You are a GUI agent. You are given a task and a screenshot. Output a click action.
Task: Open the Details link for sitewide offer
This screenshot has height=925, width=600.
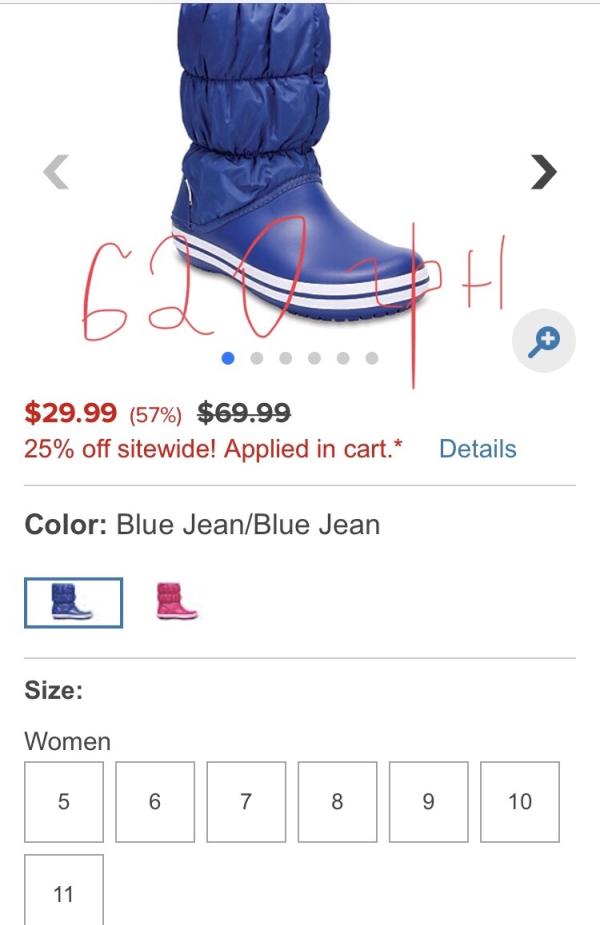477,449
